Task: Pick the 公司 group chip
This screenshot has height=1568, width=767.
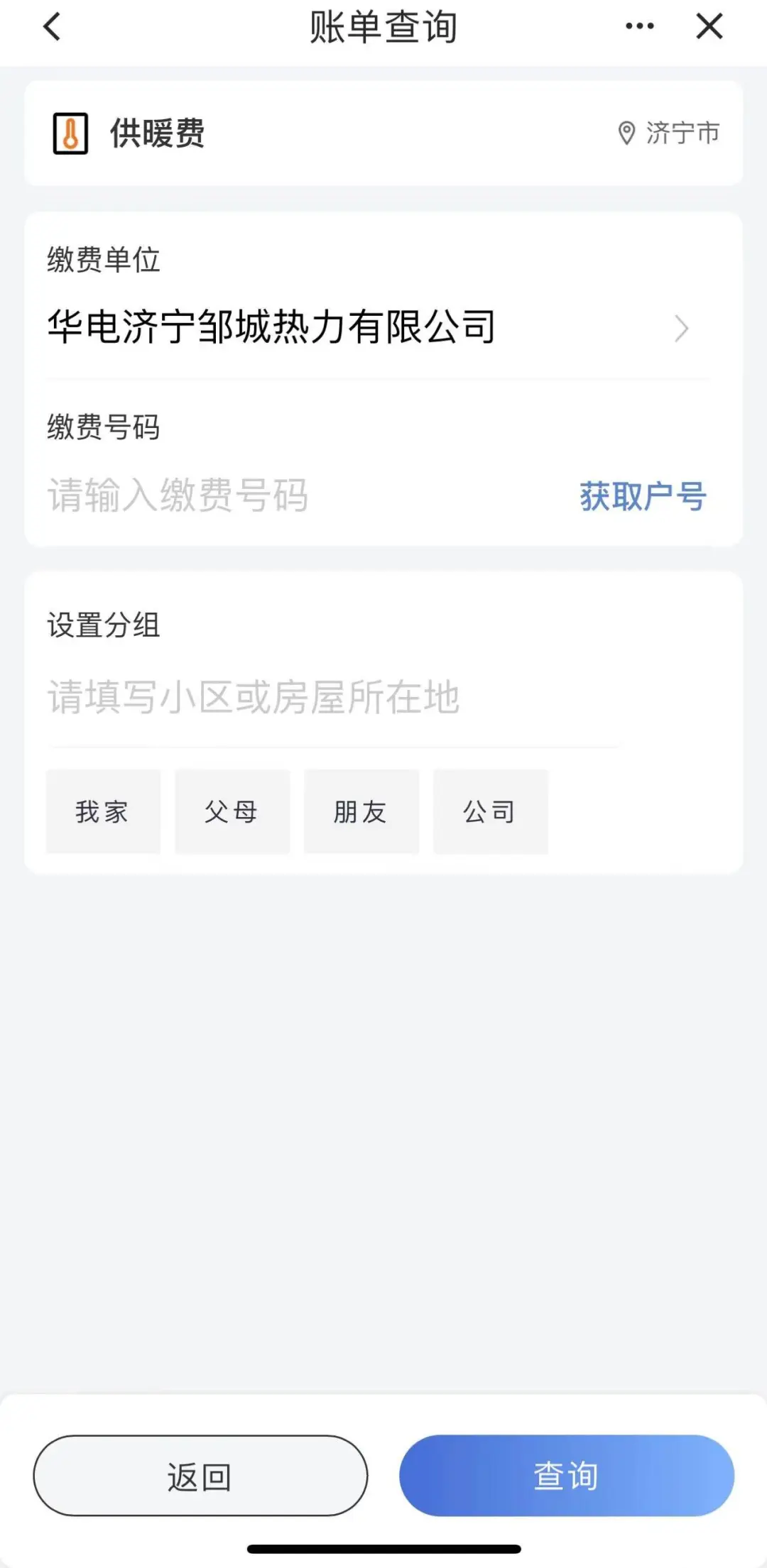Action: [491, 811]
